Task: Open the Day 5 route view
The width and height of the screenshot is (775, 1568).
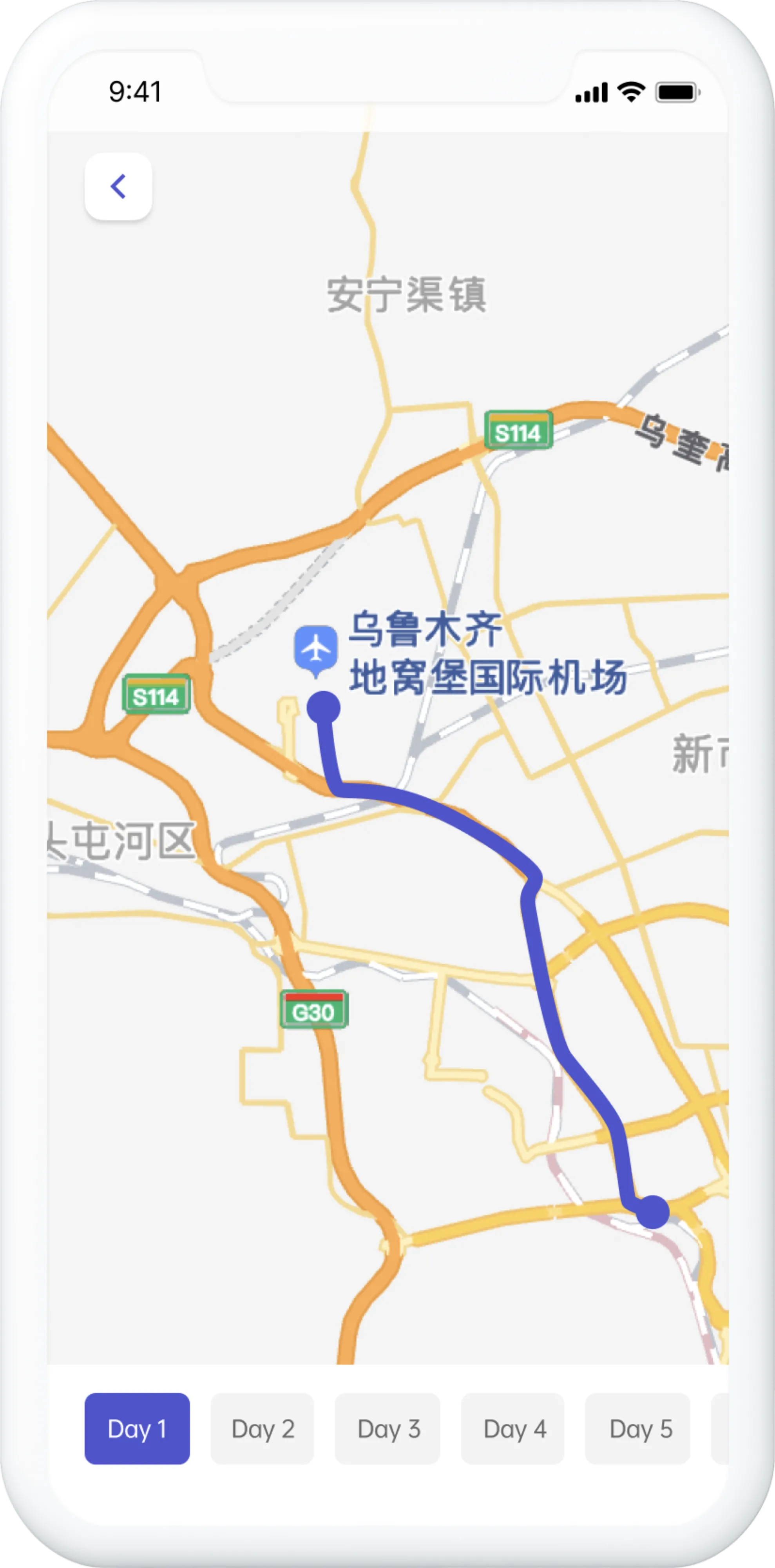Action: (641, 1428)
